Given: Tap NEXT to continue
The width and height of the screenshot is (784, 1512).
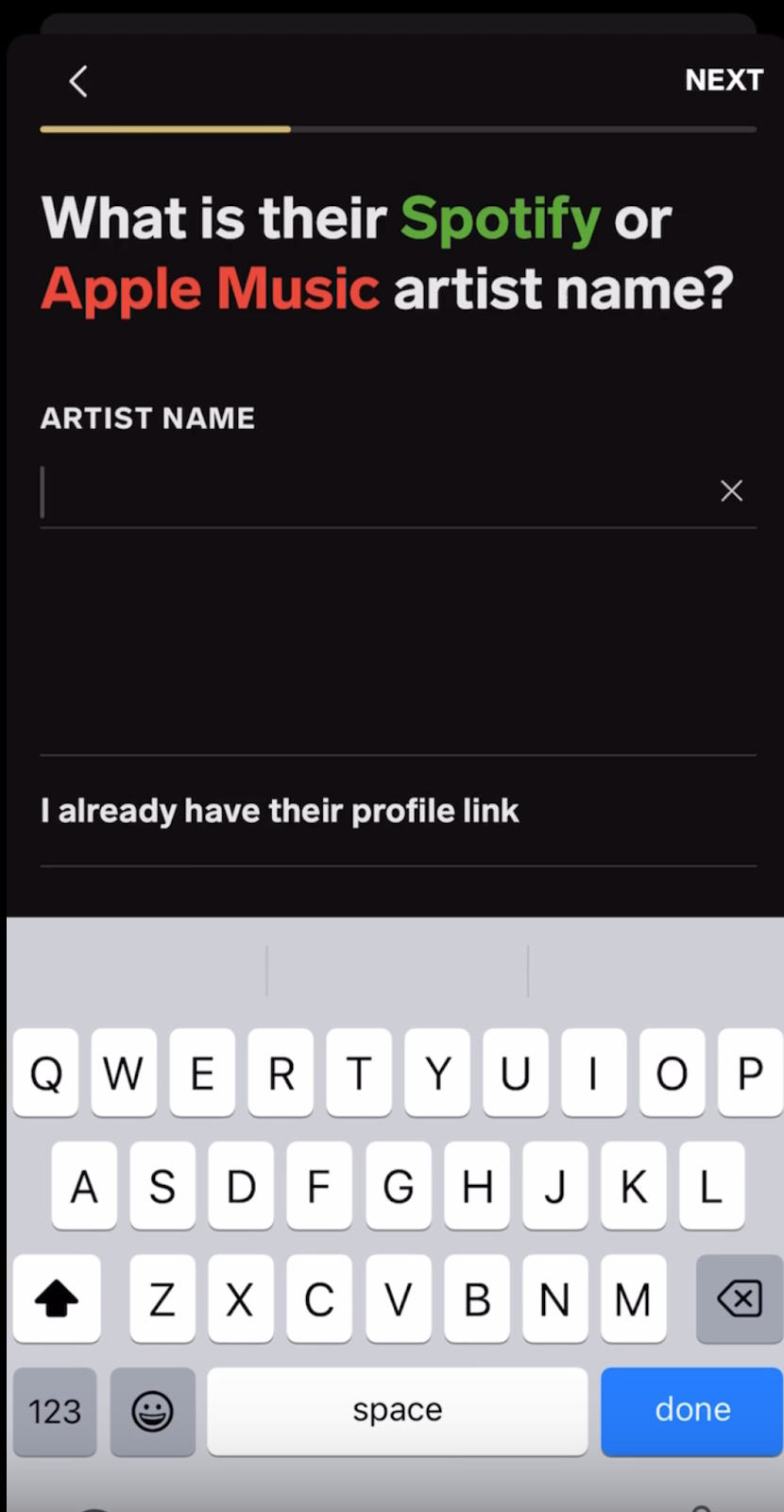Looking at the screenshot, I should click(724, 80).
